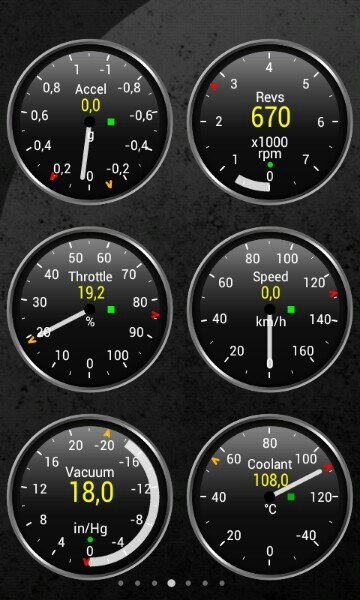Tap the Accel gauge
The width and height of the screenshot is (360, 600).
[x=90, y=122]
